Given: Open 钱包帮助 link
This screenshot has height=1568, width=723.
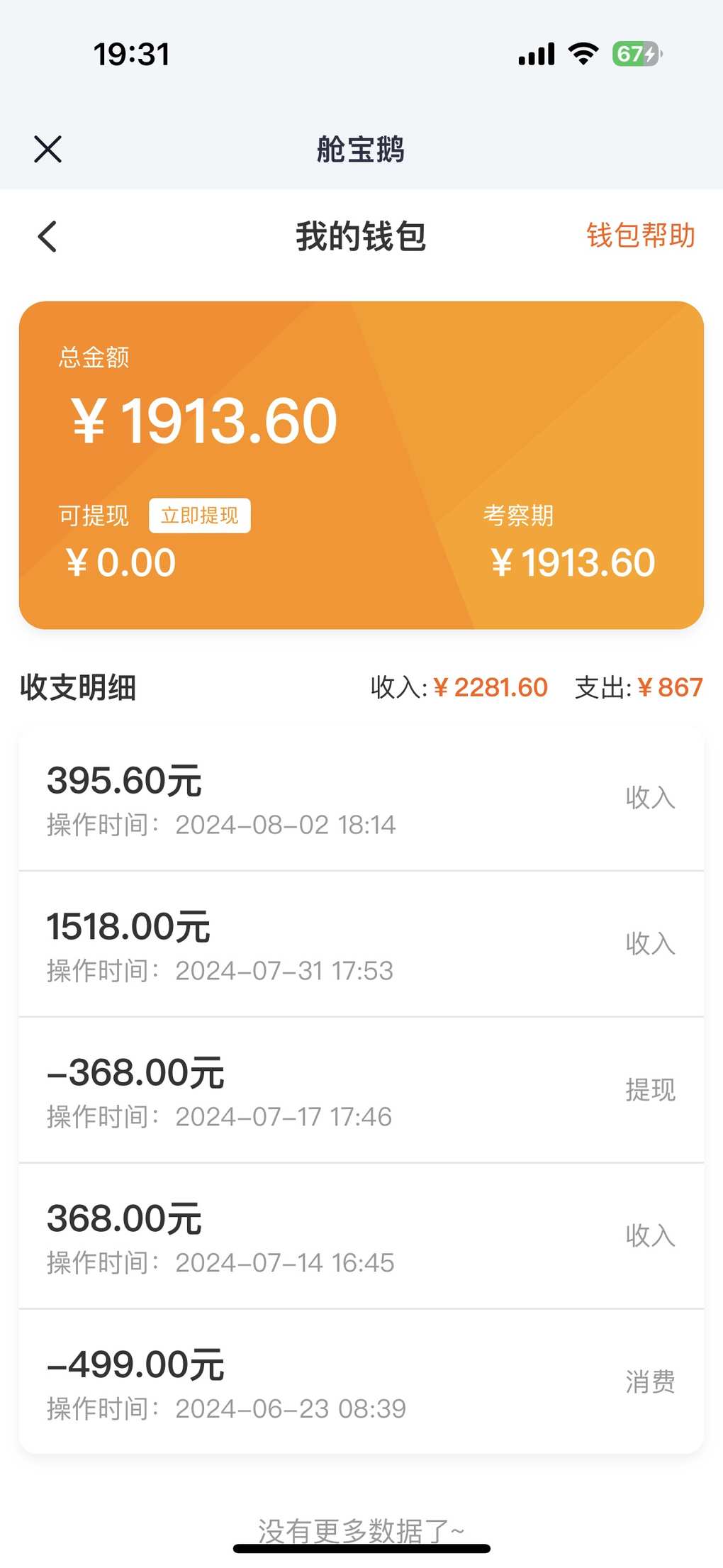Looking at the screenshot, I should (x=641, y=235).
